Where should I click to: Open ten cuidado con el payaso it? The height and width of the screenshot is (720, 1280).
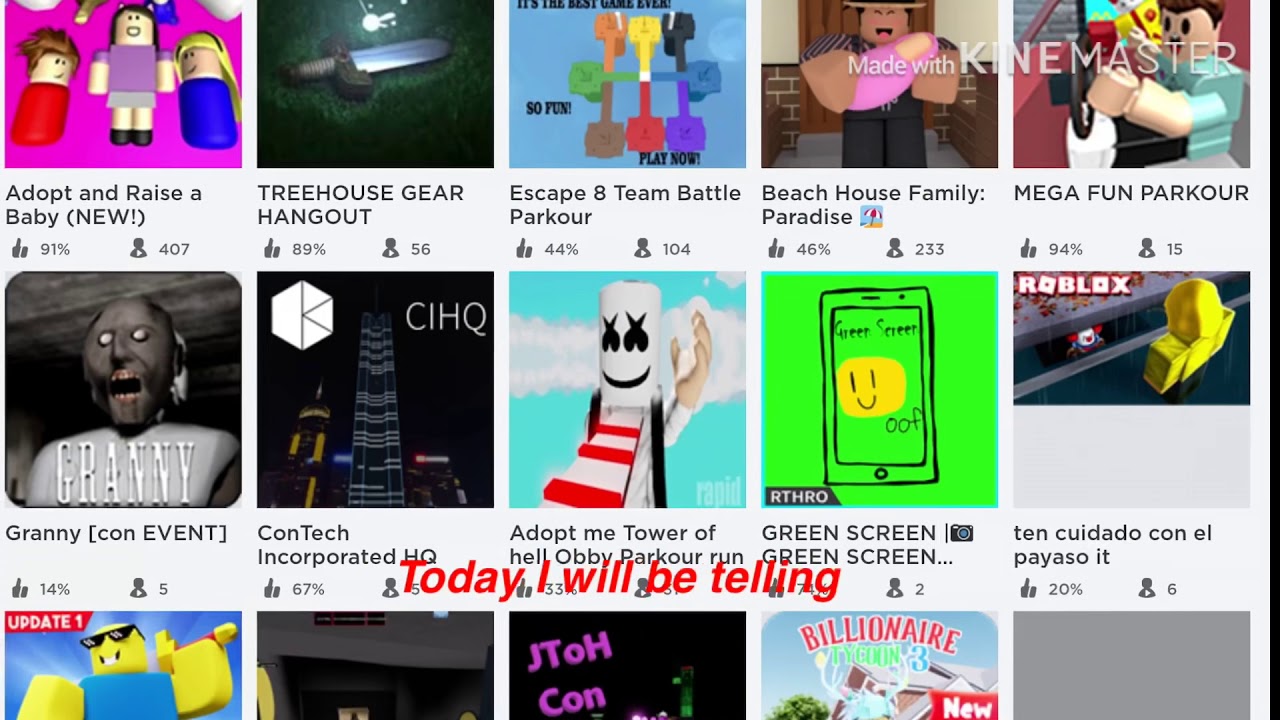point(1131,390)
